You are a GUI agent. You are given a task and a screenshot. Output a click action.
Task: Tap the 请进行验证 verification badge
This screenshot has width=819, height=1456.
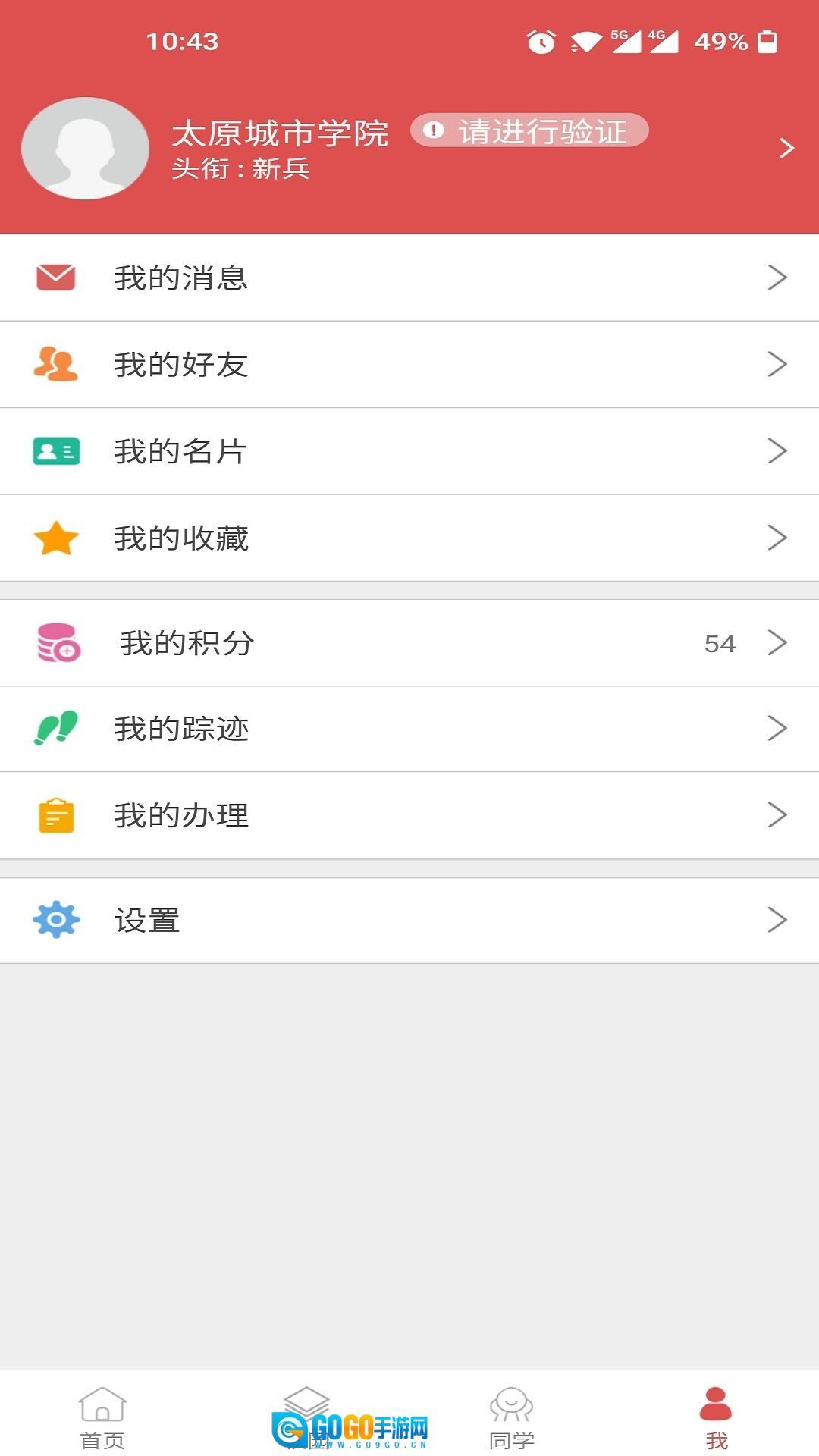[x=529, y=131]
